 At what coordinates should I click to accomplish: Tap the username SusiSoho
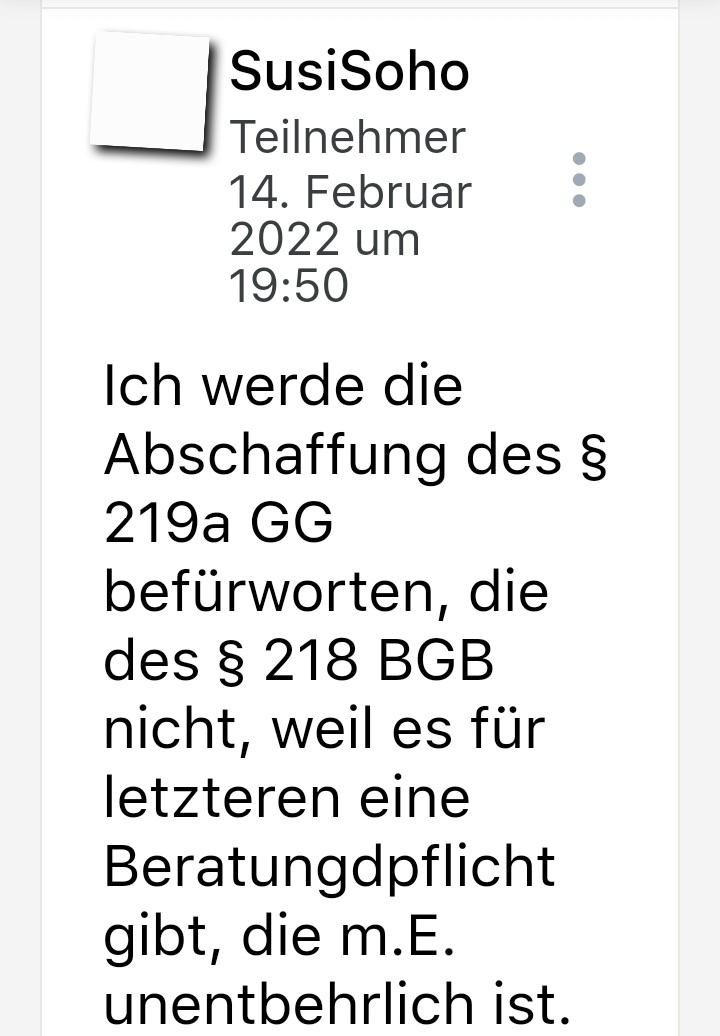(349, 72)
